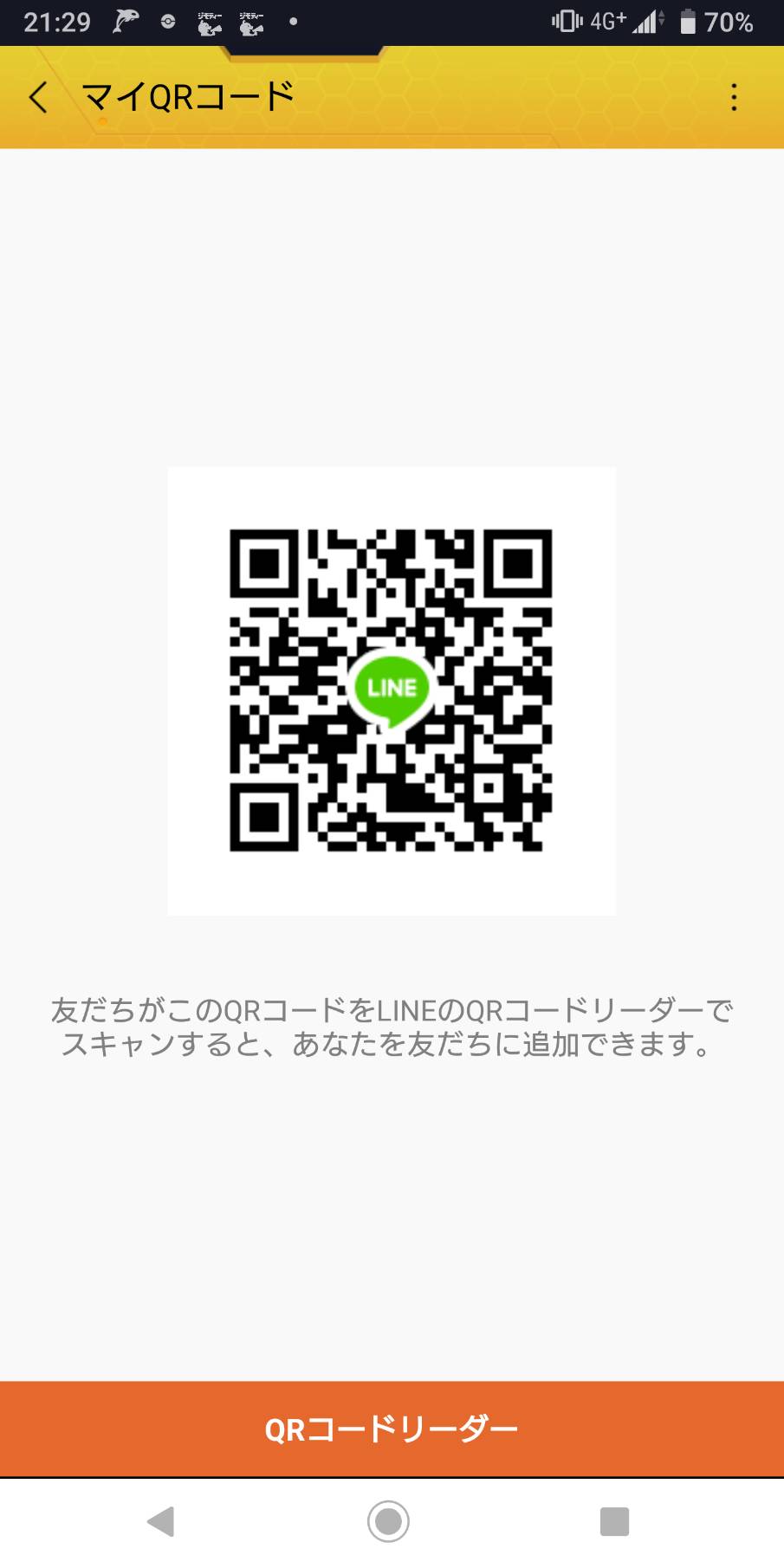Open the three-dot overflow menu

pyautogui.click(x=734, y=97)
